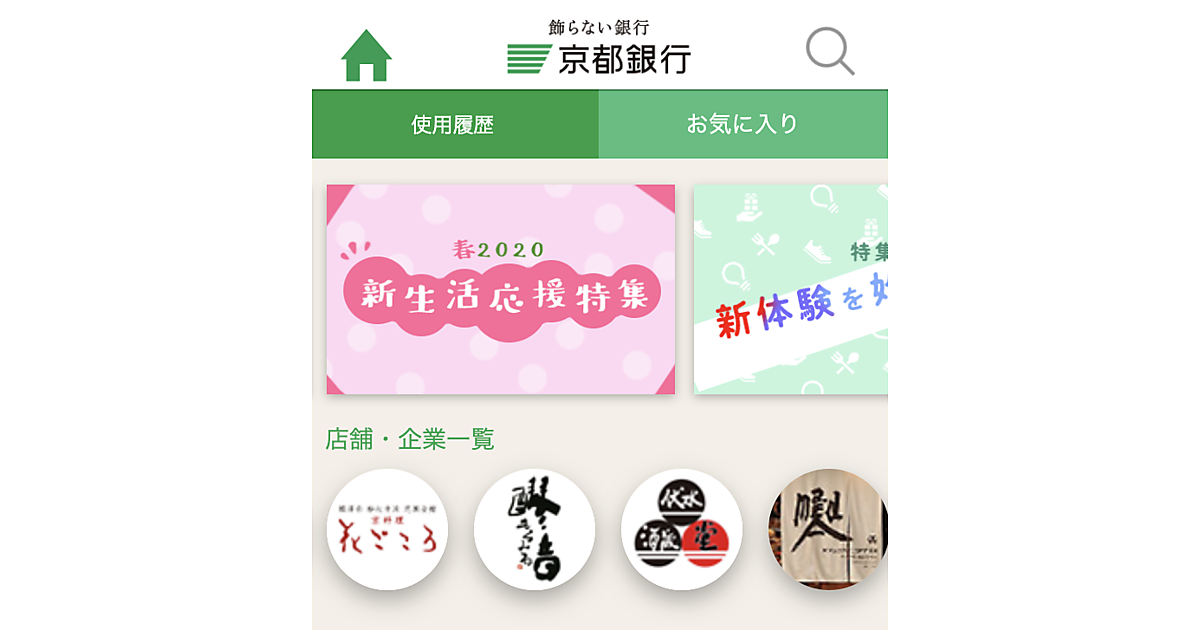Switch to the お気に入り tab
Viewport: 1200px width, 630px height.
(742, 125)
